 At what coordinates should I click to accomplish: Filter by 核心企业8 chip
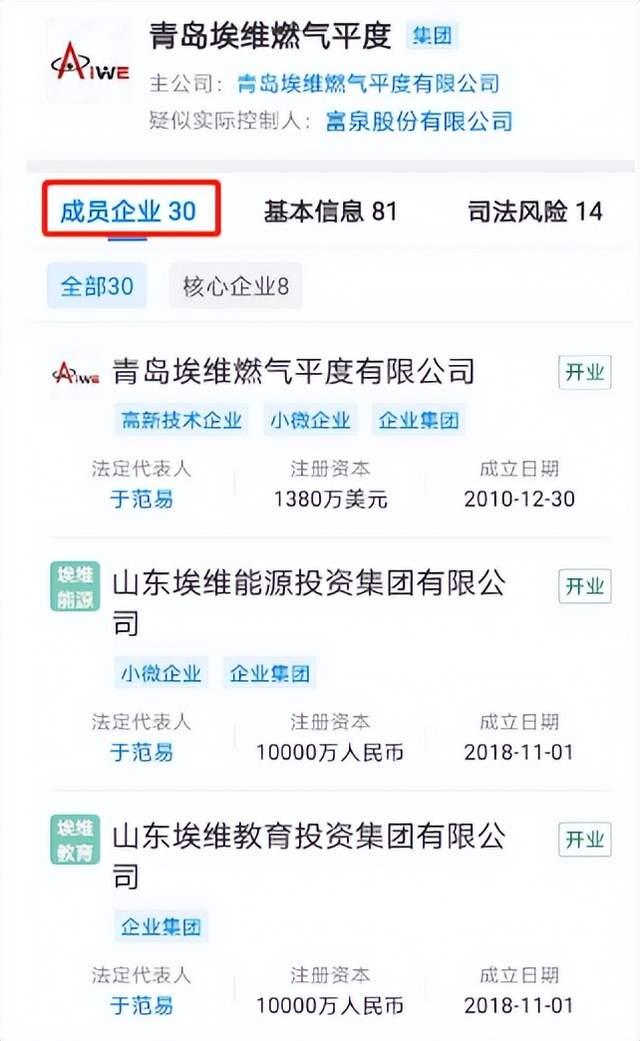(x=235, y=287)
